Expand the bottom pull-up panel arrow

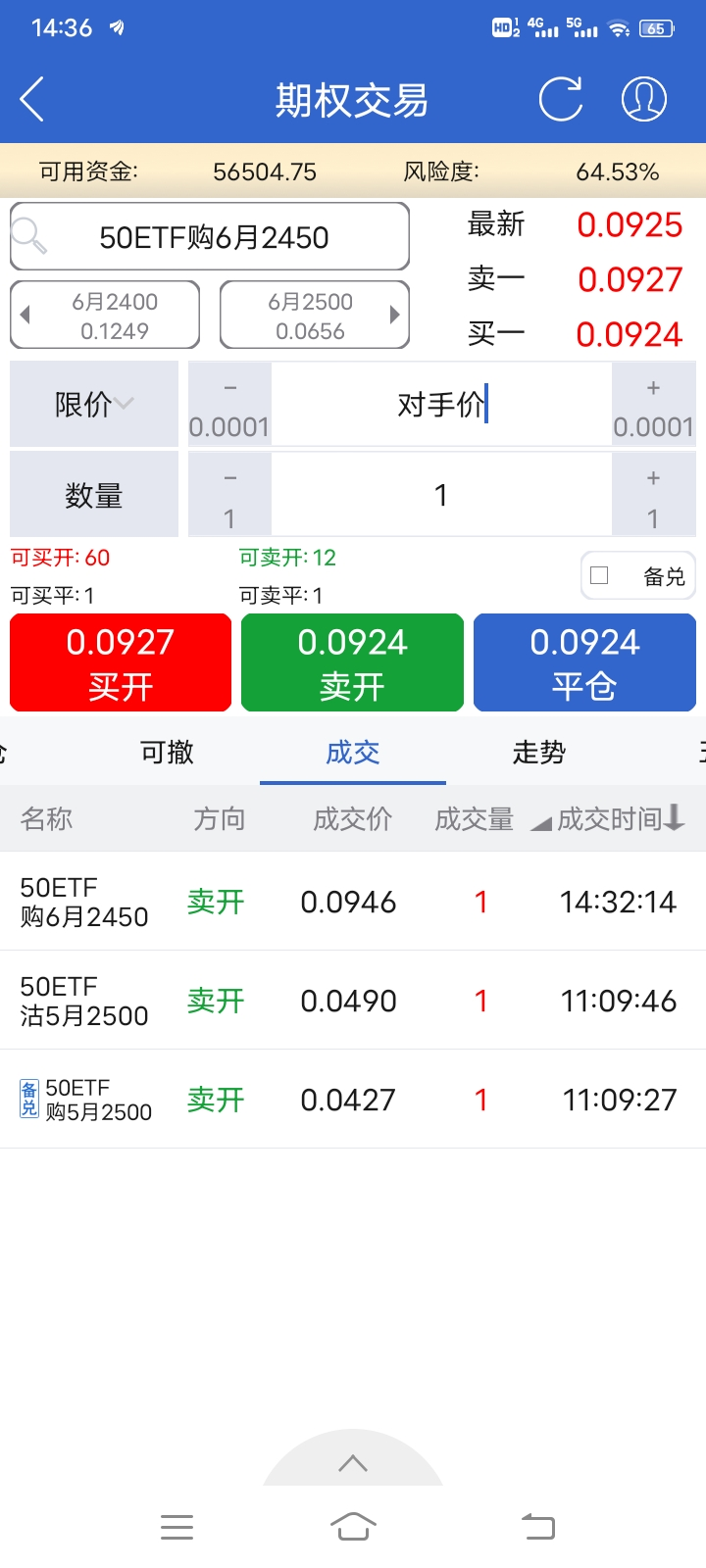click(353, 1463)
